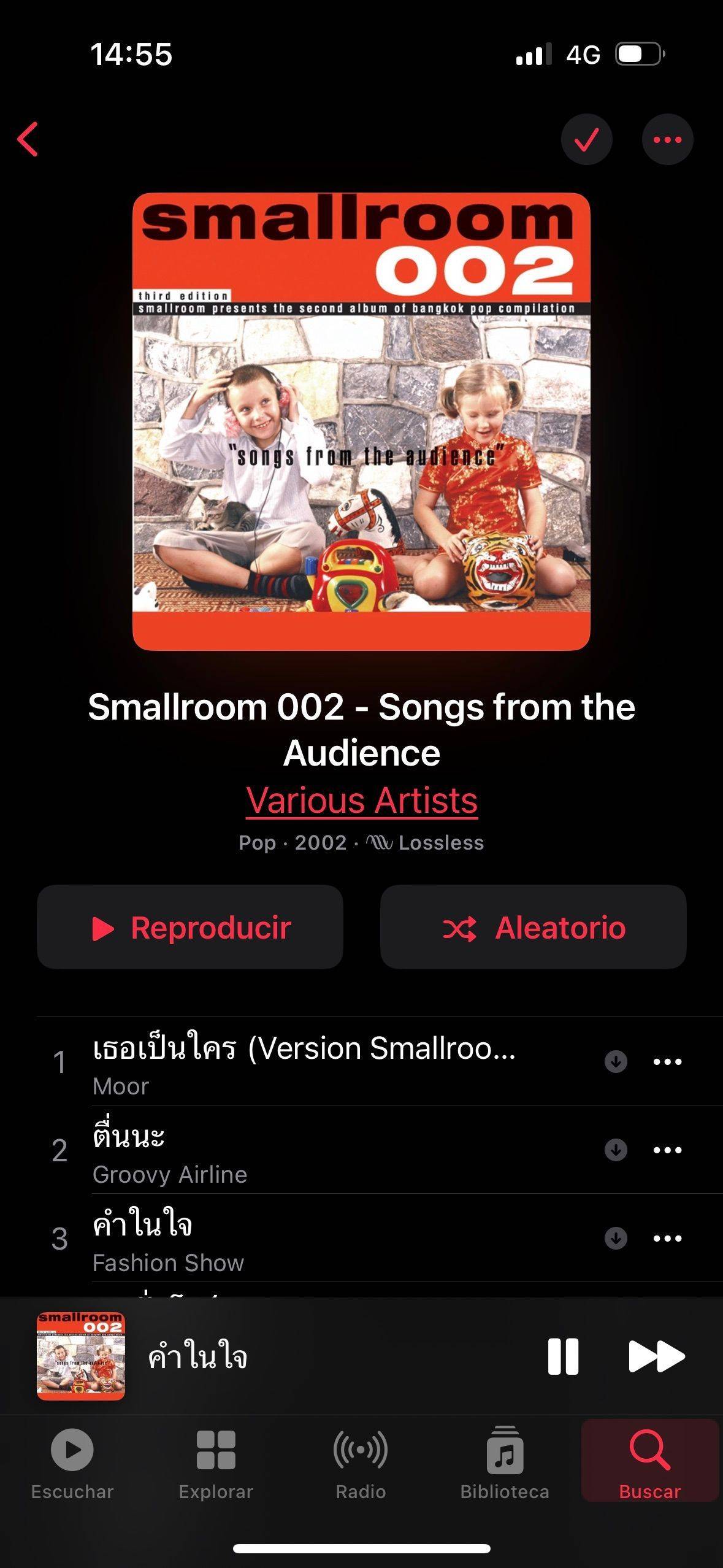The height and width of the screenshot is (1568, 723).
Task: Download the Groovy Airline track
Action: pos(616,1150)
